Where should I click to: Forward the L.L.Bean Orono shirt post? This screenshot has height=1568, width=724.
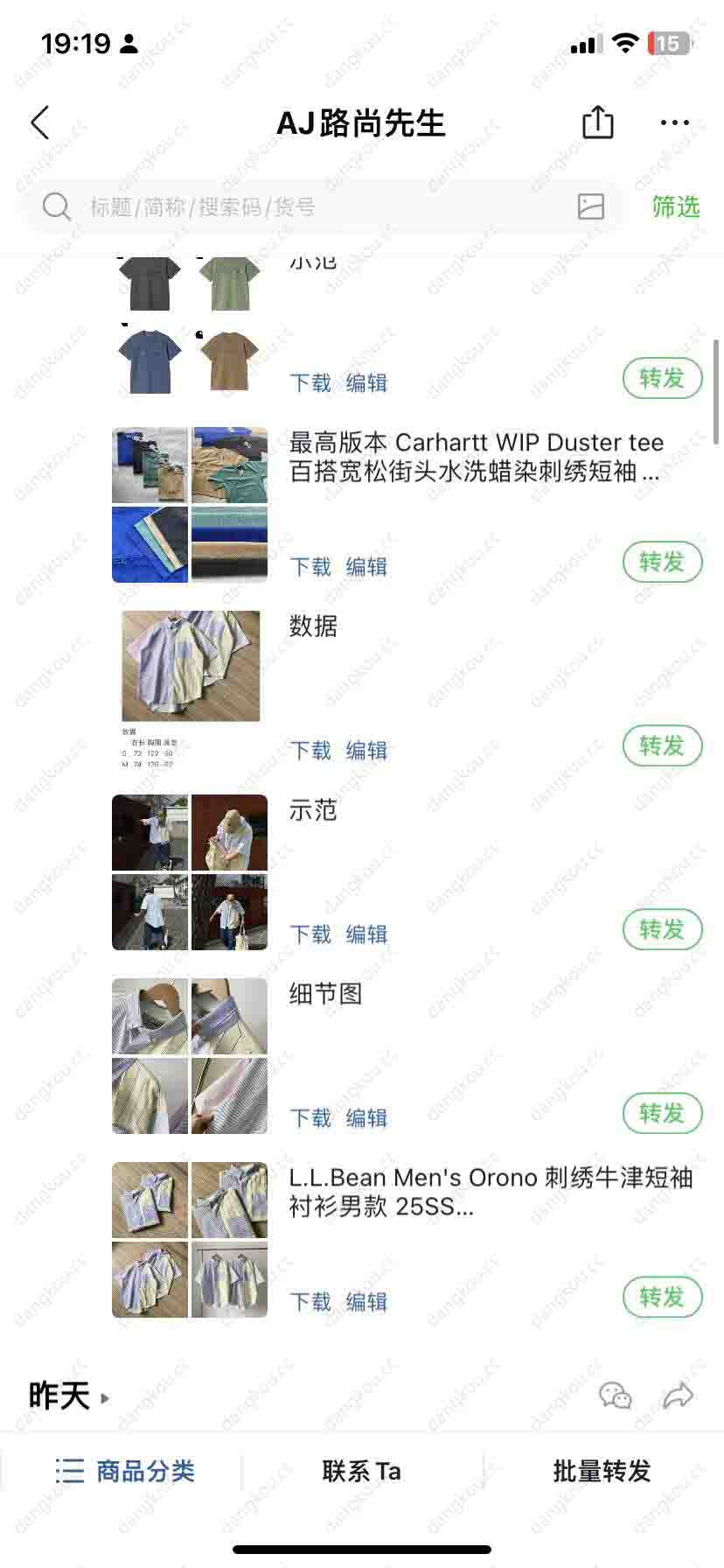tap(662, 1297)
